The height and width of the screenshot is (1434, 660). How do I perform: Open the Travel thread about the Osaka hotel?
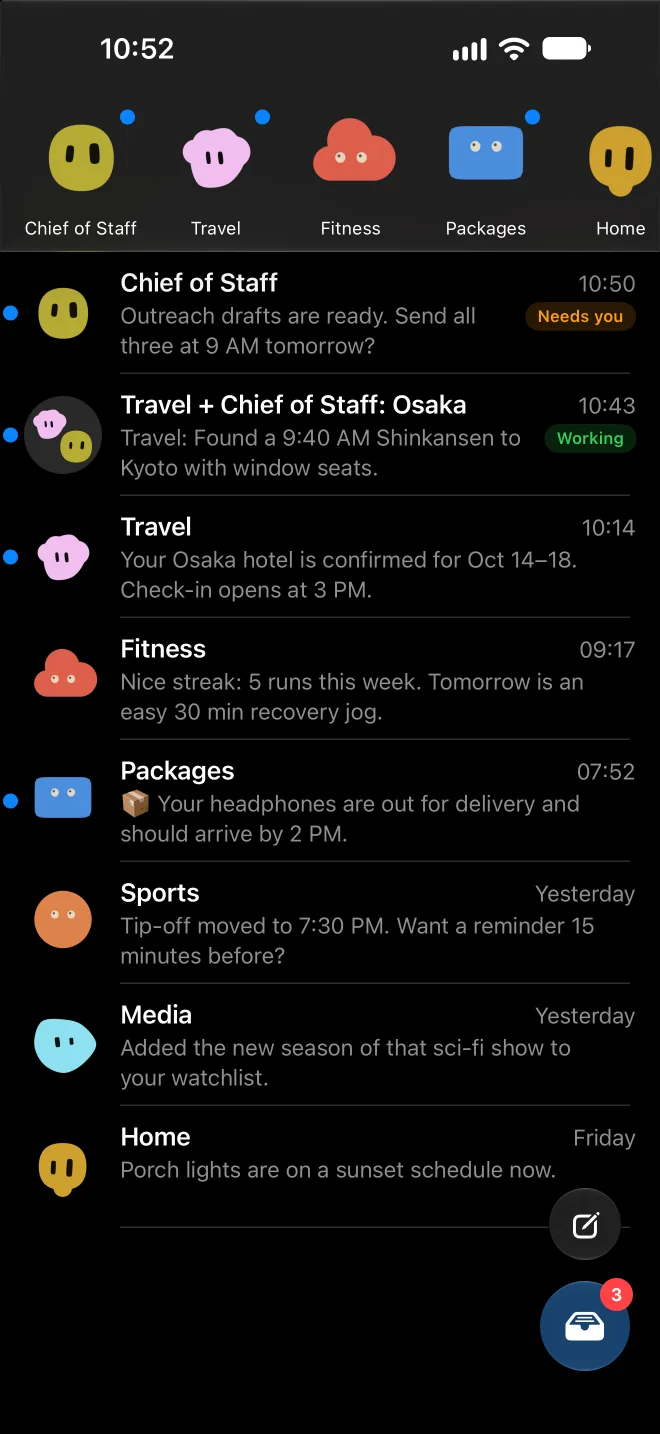(x=330, y=557)
